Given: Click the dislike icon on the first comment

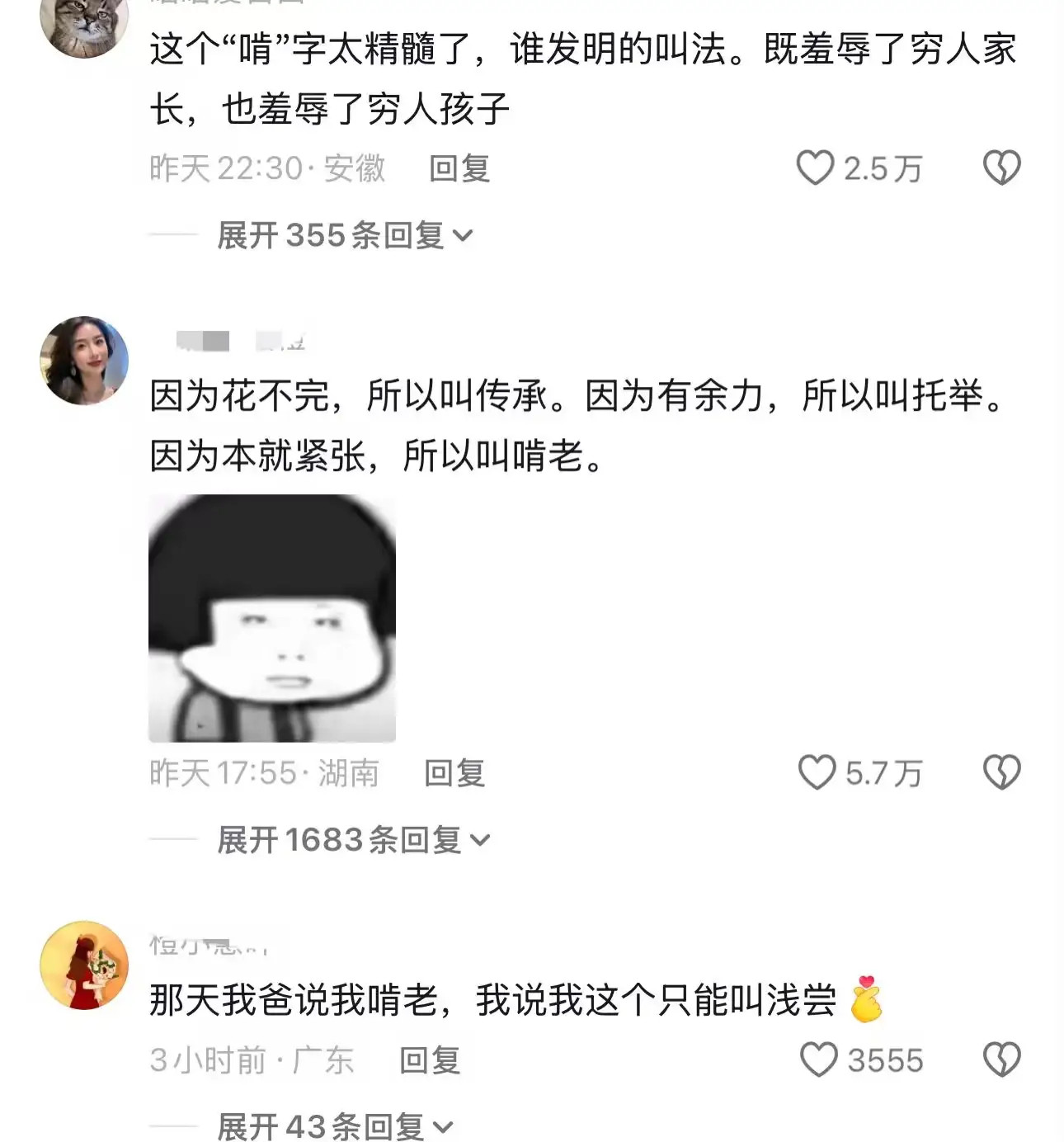Looking at the screenshot, I should (x=1000, y=168).
